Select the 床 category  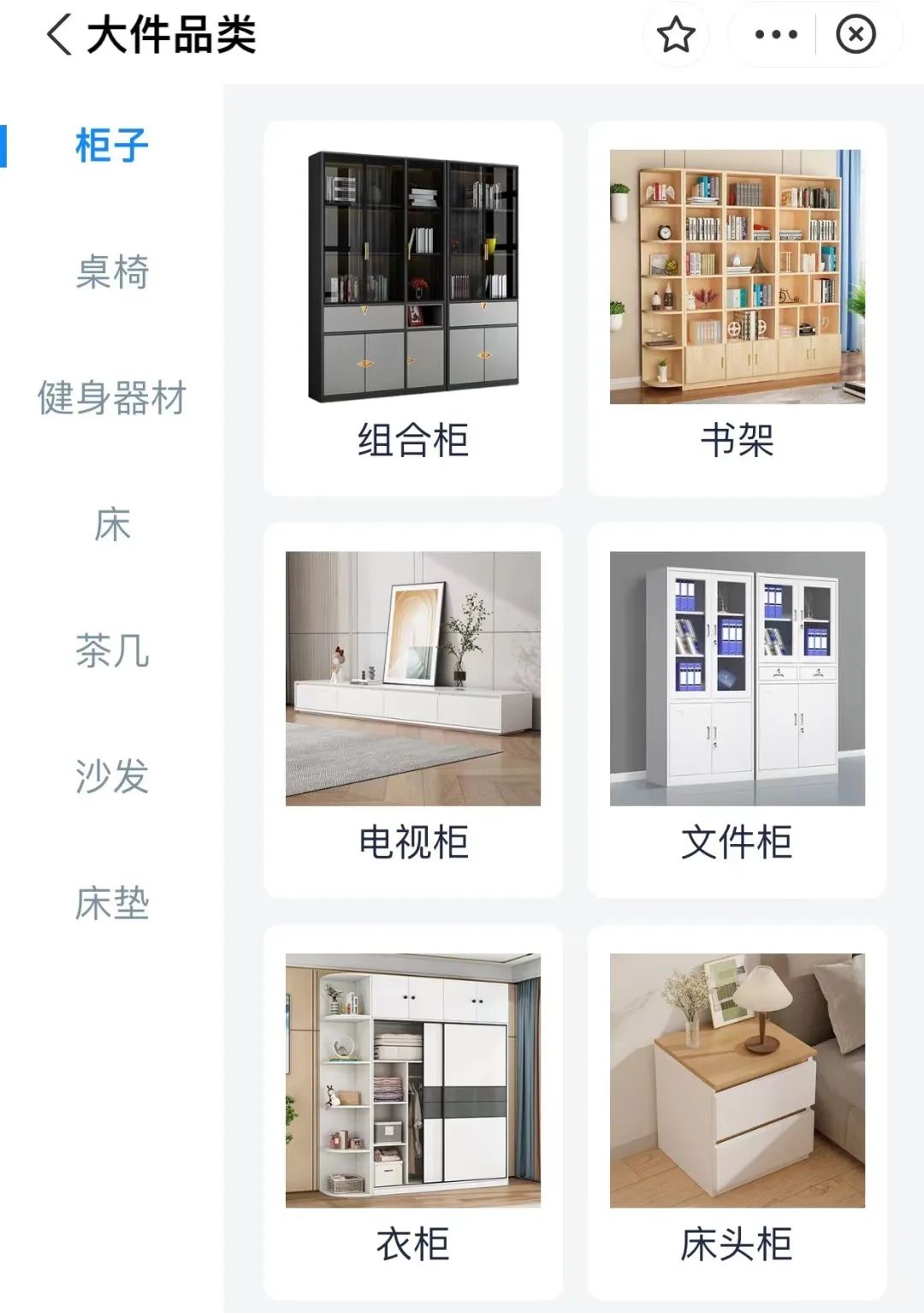(x=110, y=526)
